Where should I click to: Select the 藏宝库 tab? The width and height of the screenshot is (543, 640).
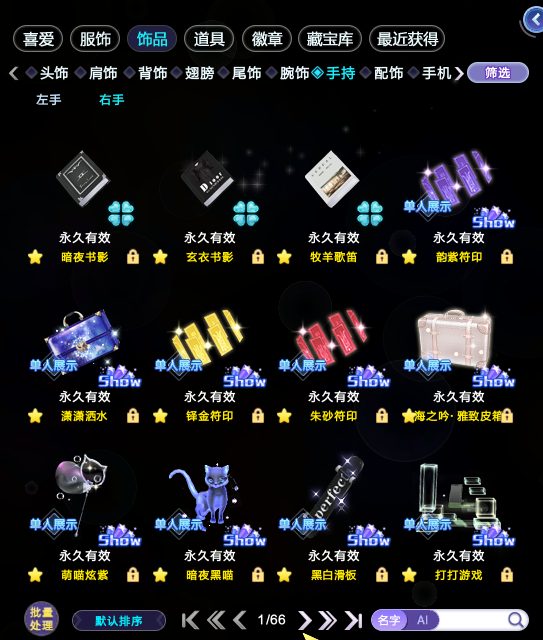tap(330, 39)
